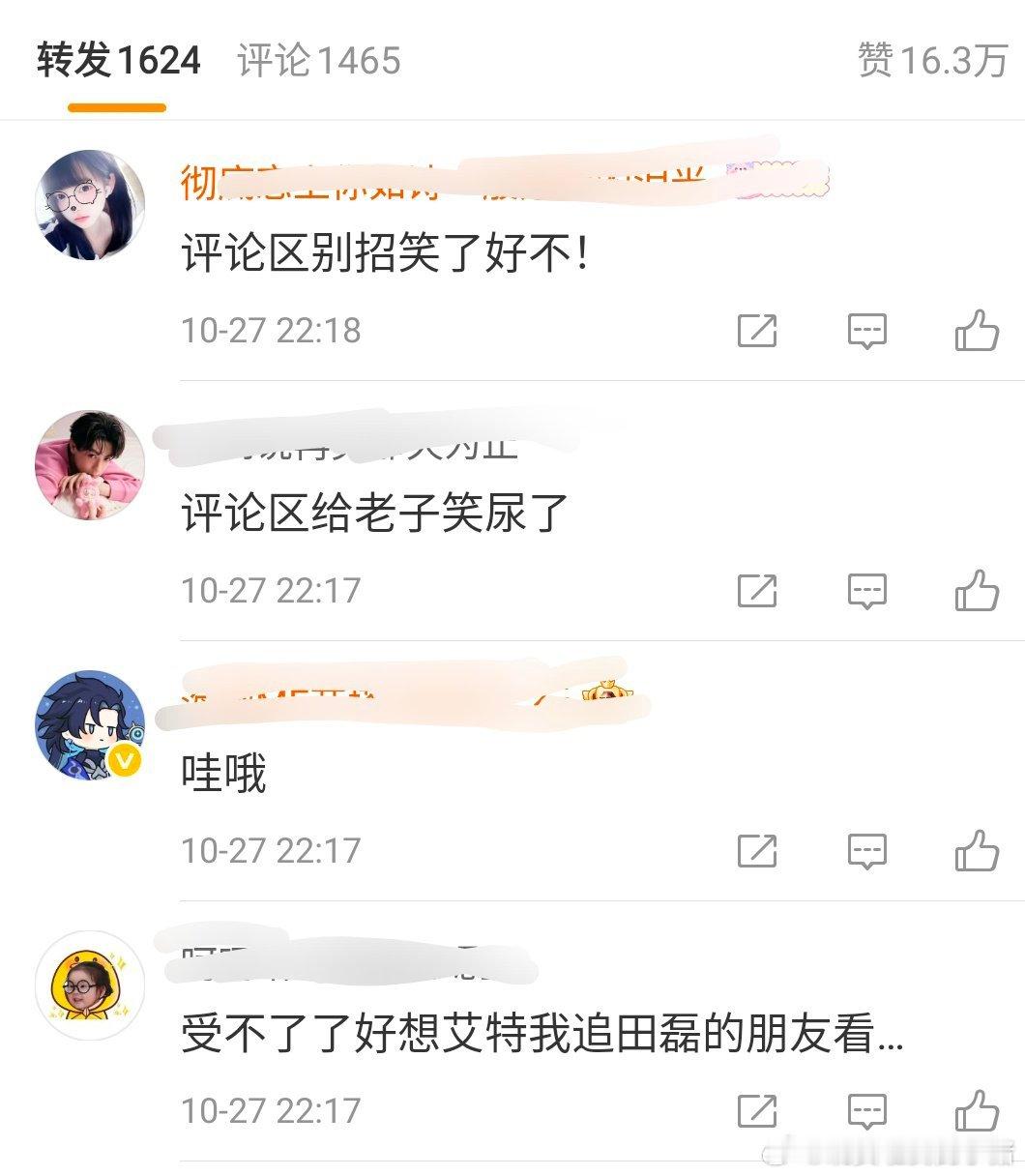Repost the comment 评论区别招笑了好不

click(757, 331)
